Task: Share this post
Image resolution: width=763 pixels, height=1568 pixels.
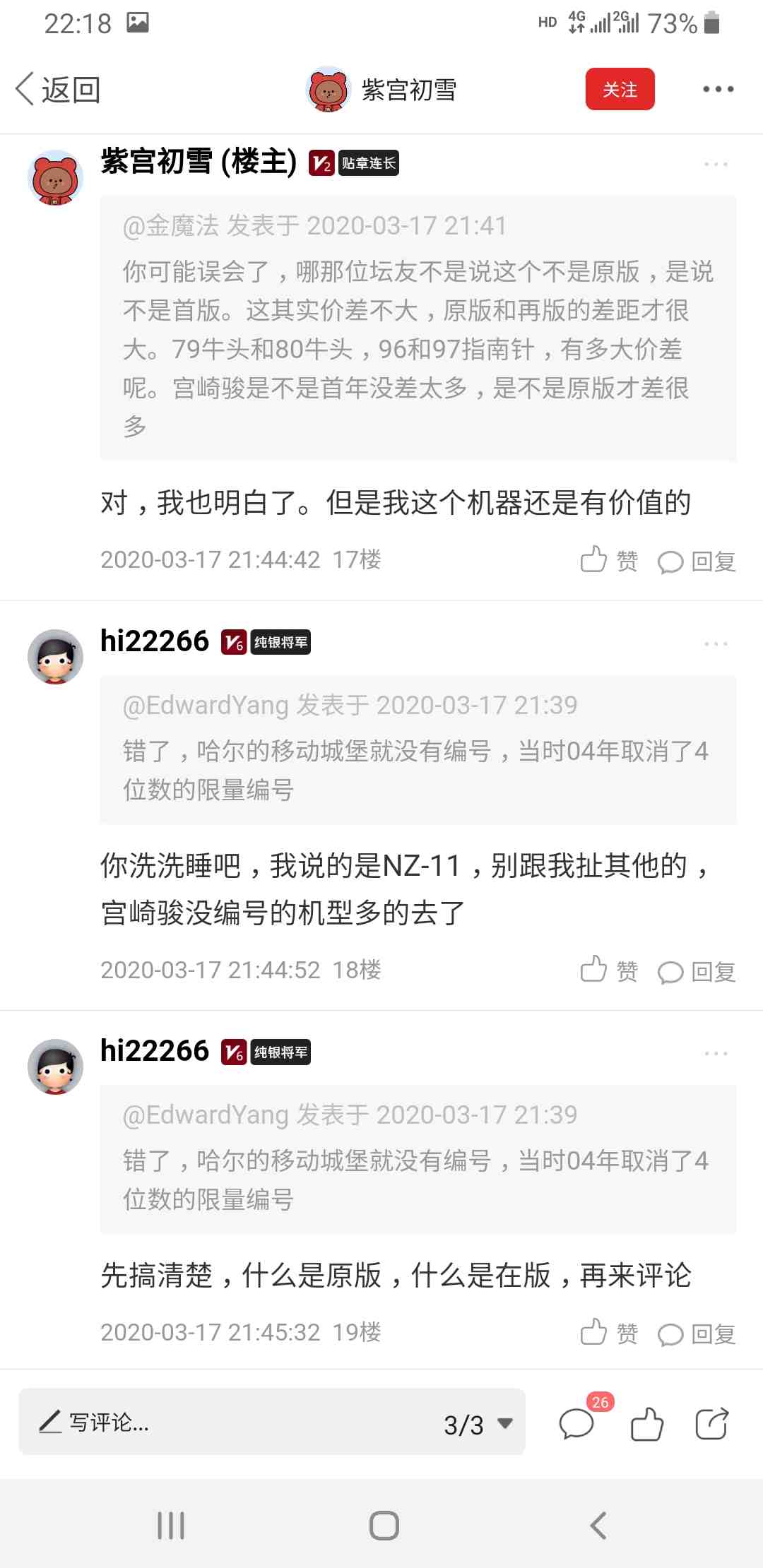Action: [x=711, y=1424]
